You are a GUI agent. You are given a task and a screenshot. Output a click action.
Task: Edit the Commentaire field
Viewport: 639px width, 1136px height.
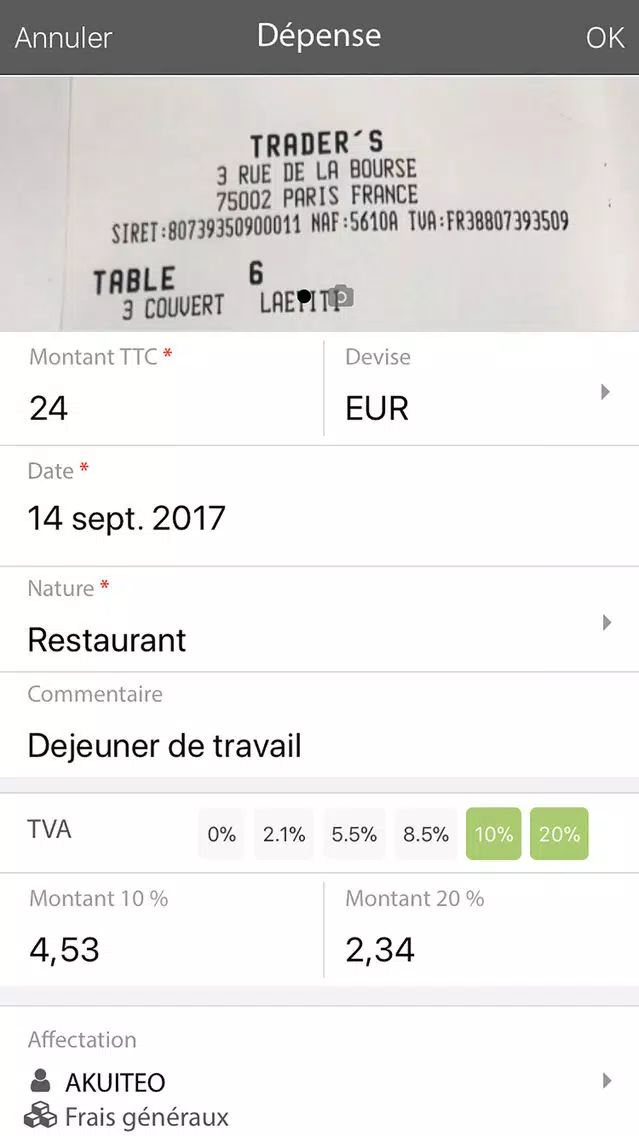(320, 725)
